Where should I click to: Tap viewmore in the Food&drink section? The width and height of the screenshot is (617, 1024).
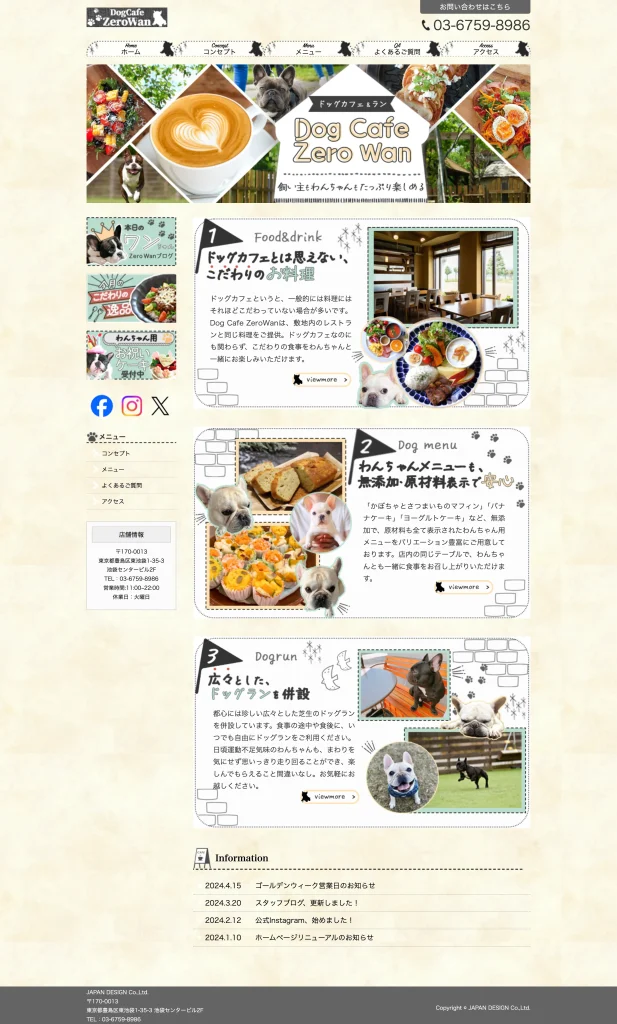click(322, 379)
